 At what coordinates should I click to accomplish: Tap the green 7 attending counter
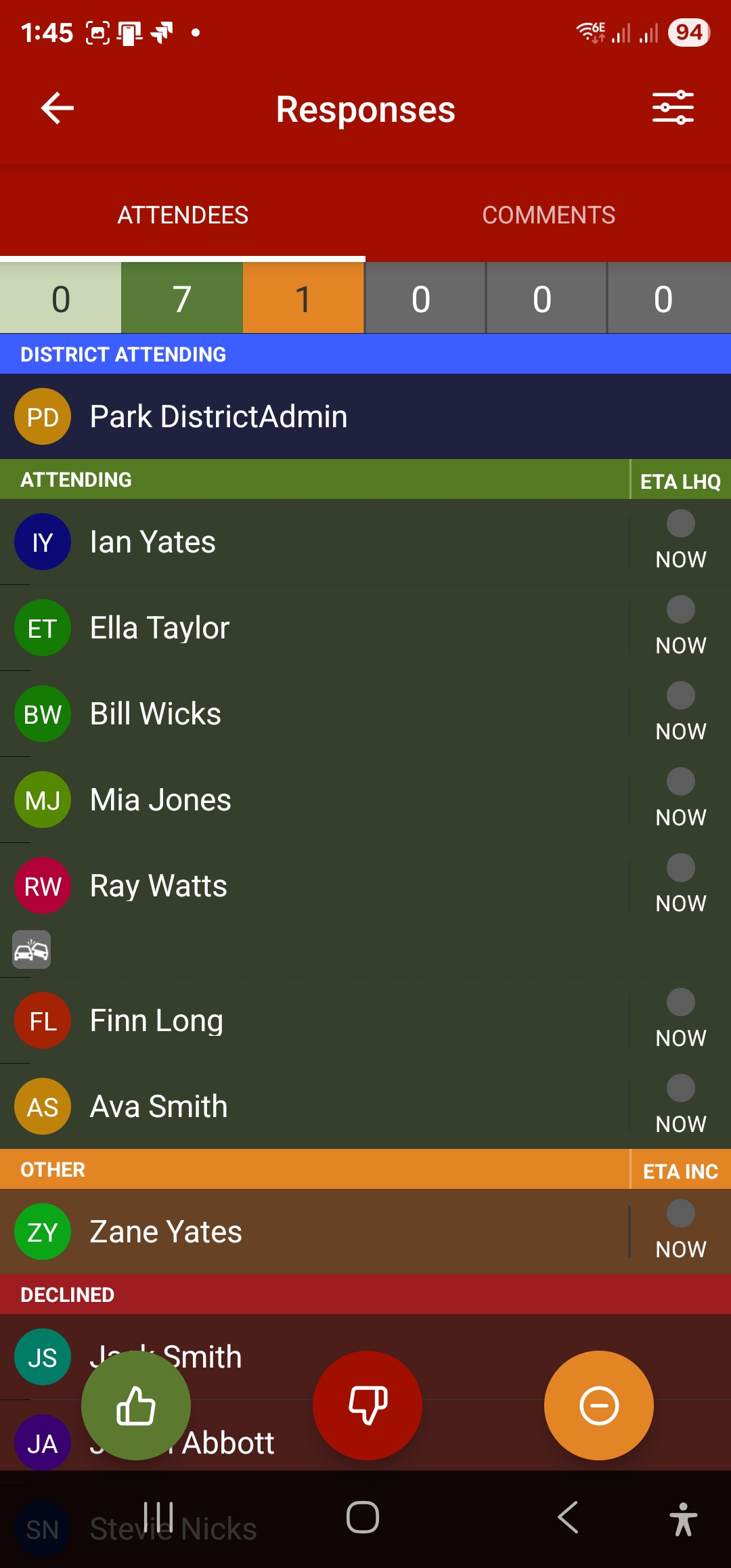(182, 299)
